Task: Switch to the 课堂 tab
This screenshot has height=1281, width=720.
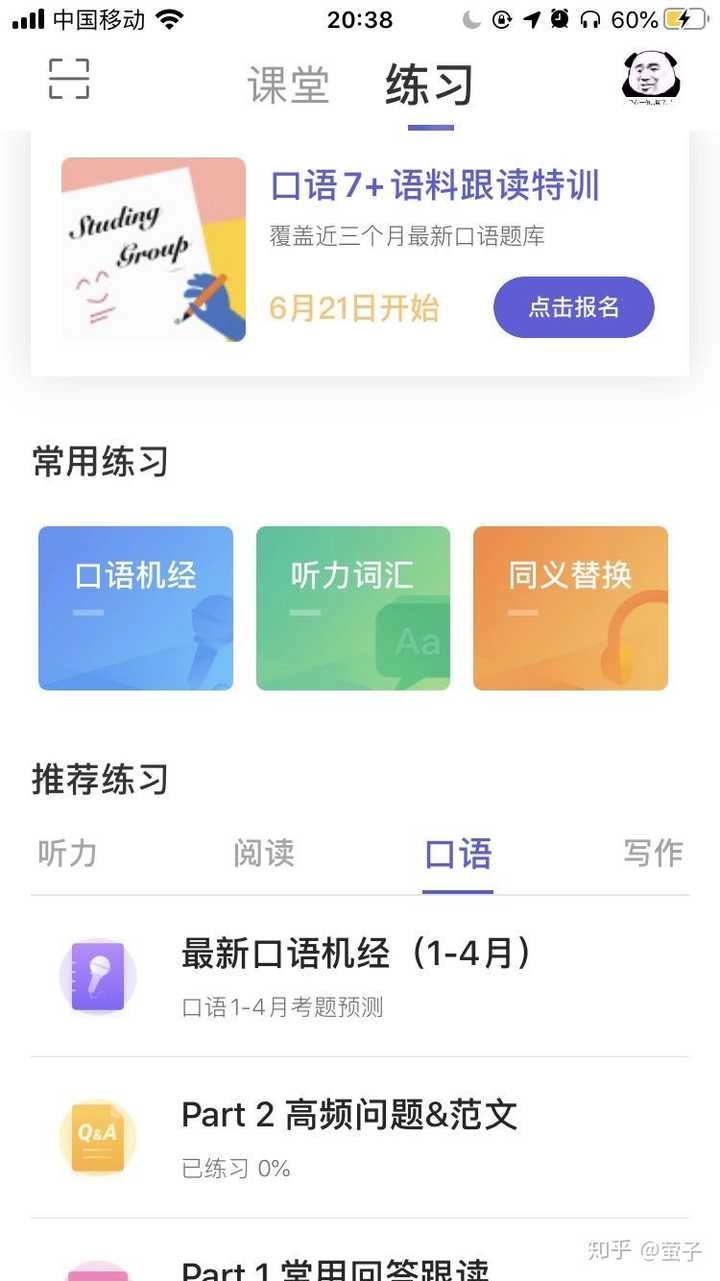Action: 288,85
